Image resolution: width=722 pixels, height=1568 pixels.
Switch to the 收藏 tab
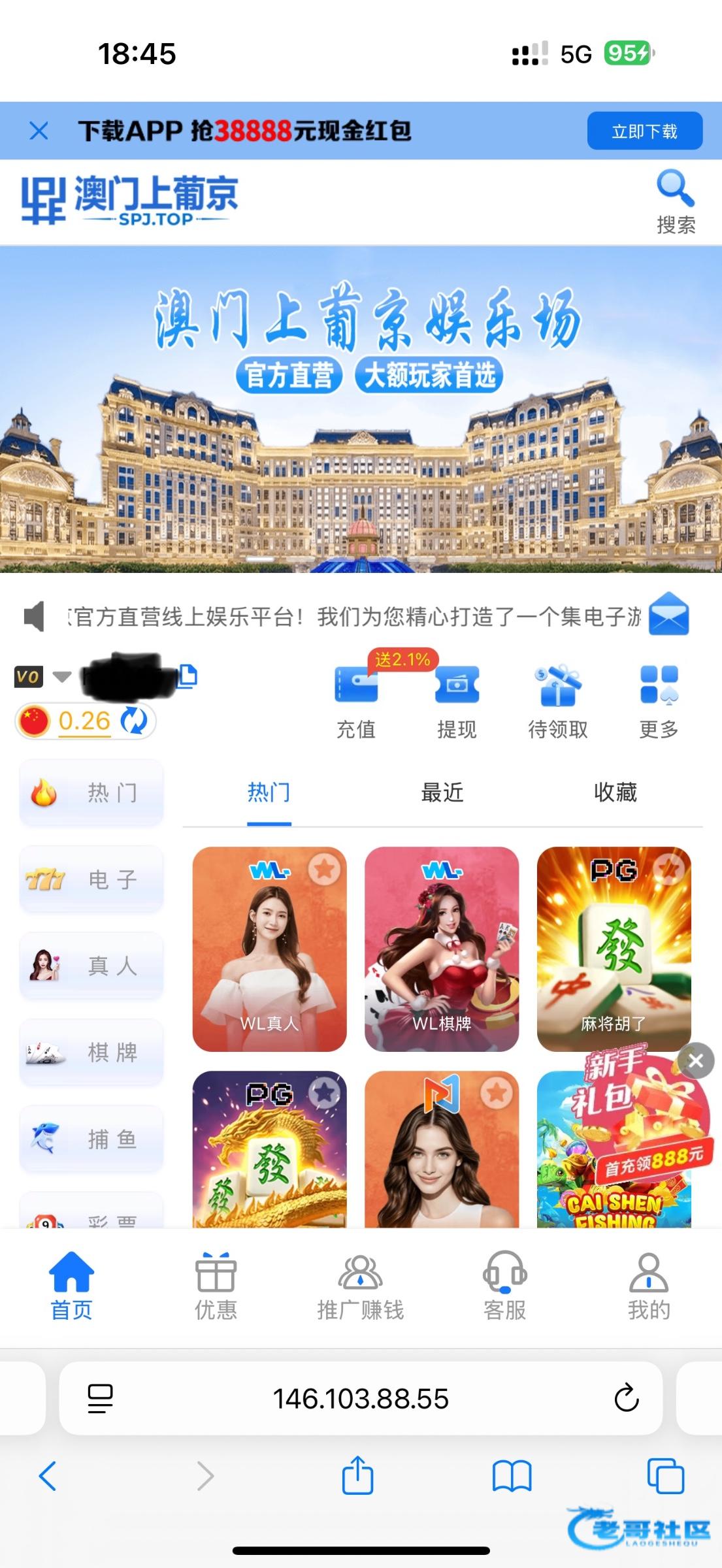tap(615, 792)
